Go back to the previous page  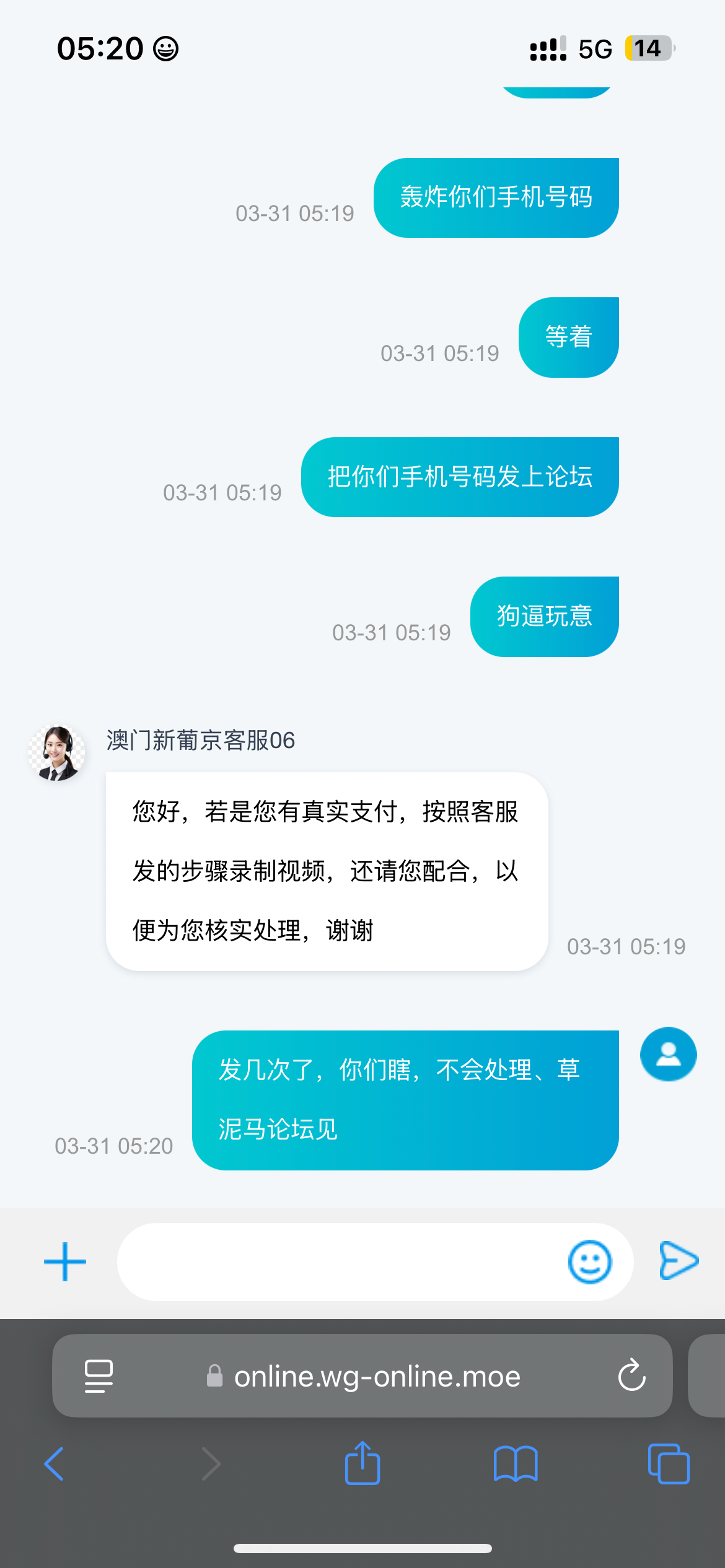55,1464
